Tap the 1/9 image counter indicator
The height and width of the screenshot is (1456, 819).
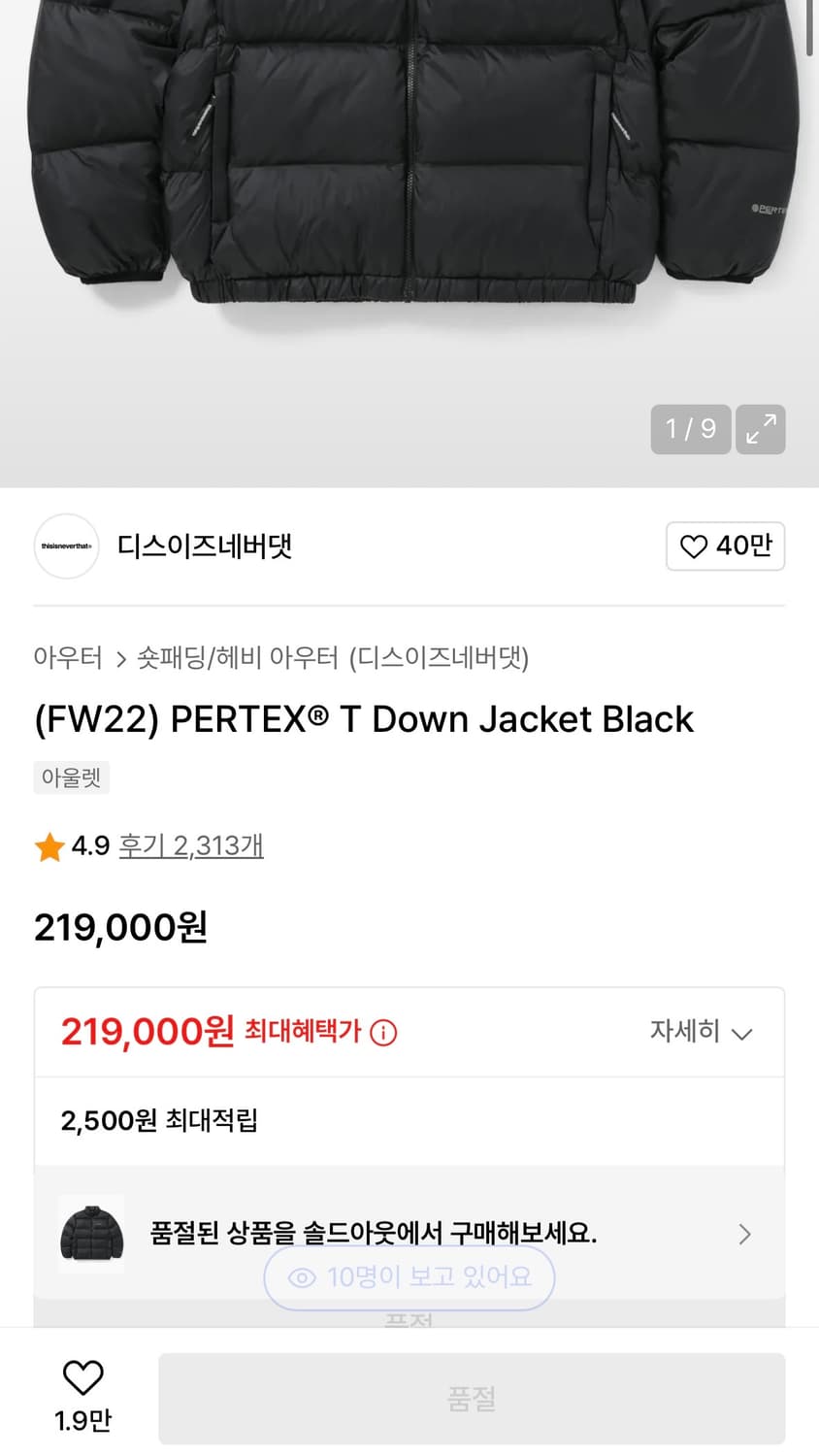[690, 429]
